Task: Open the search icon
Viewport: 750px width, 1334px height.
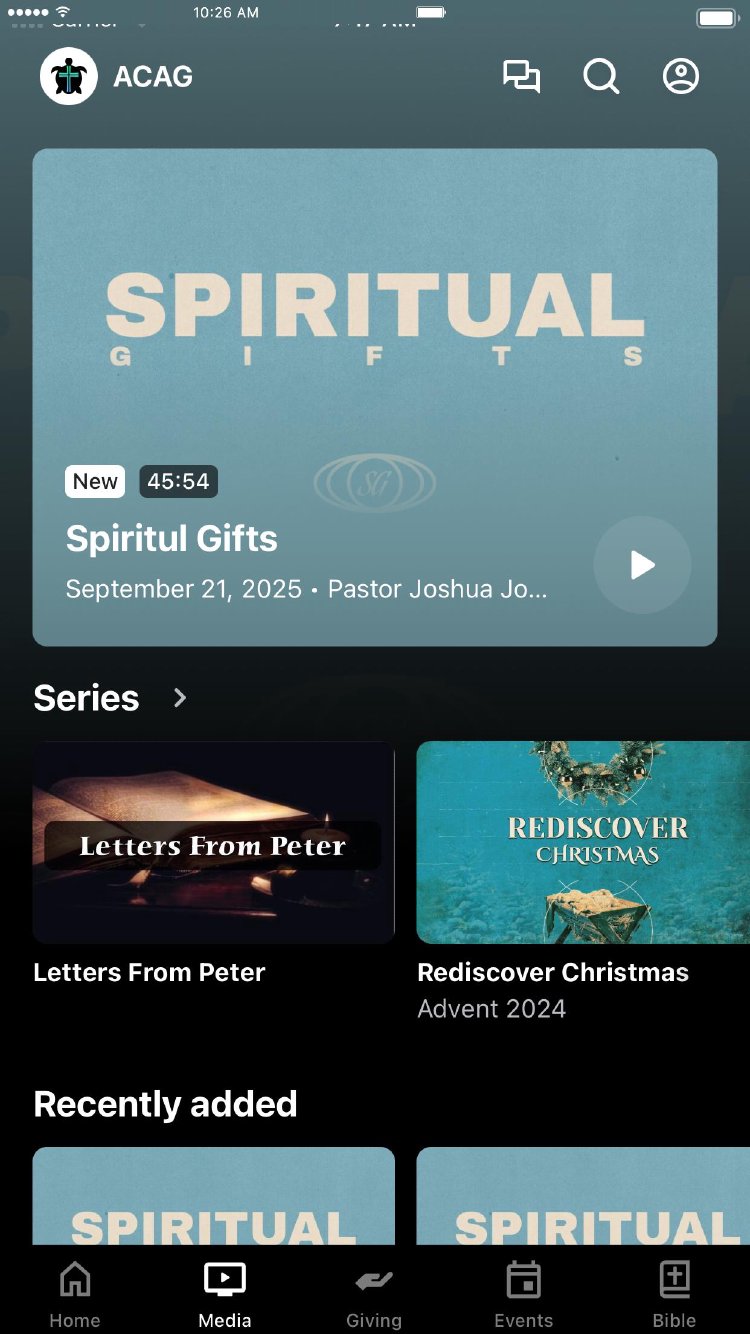Action: coord(601,77)
